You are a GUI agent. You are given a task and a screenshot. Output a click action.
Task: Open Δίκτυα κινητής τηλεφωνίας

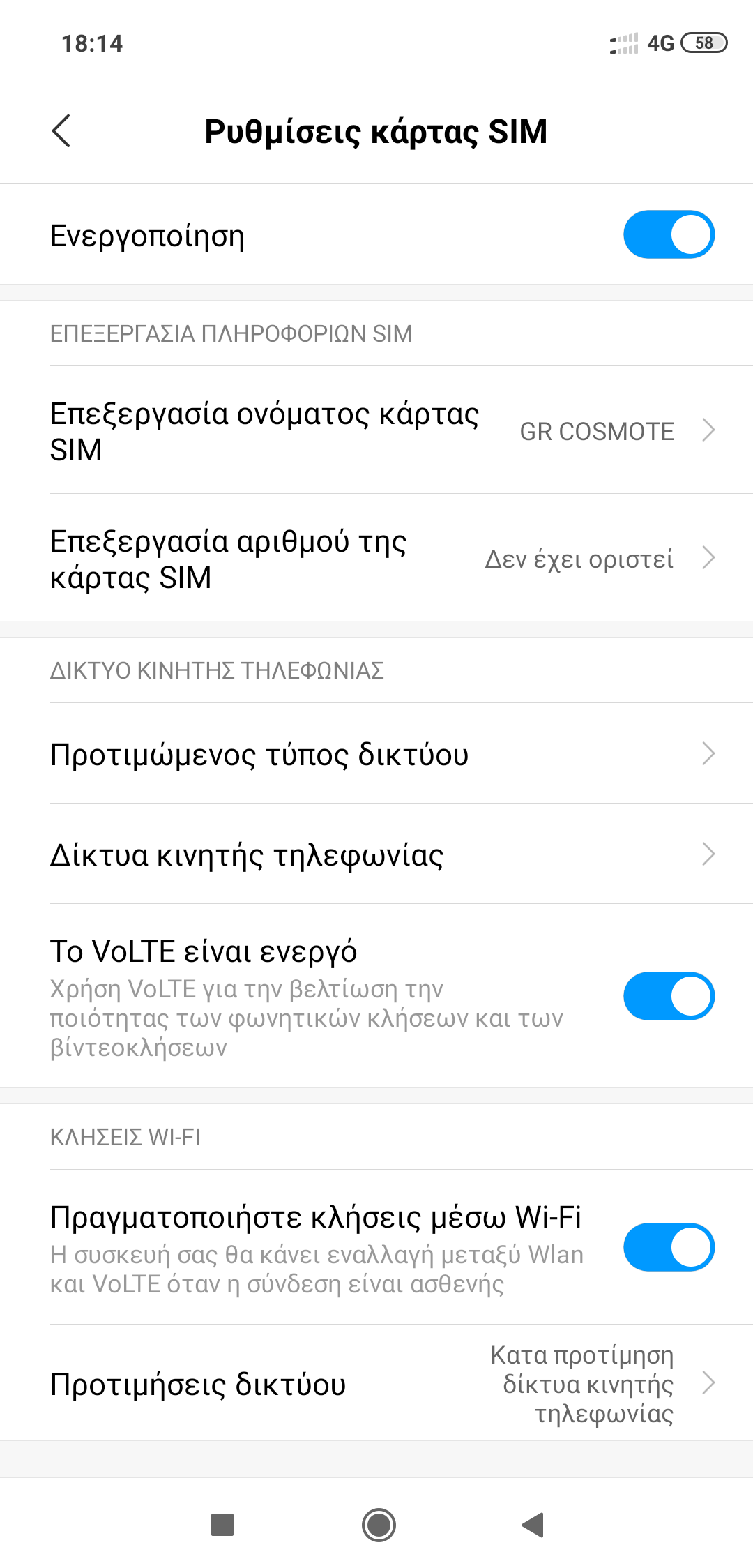(x=376, y=854)
